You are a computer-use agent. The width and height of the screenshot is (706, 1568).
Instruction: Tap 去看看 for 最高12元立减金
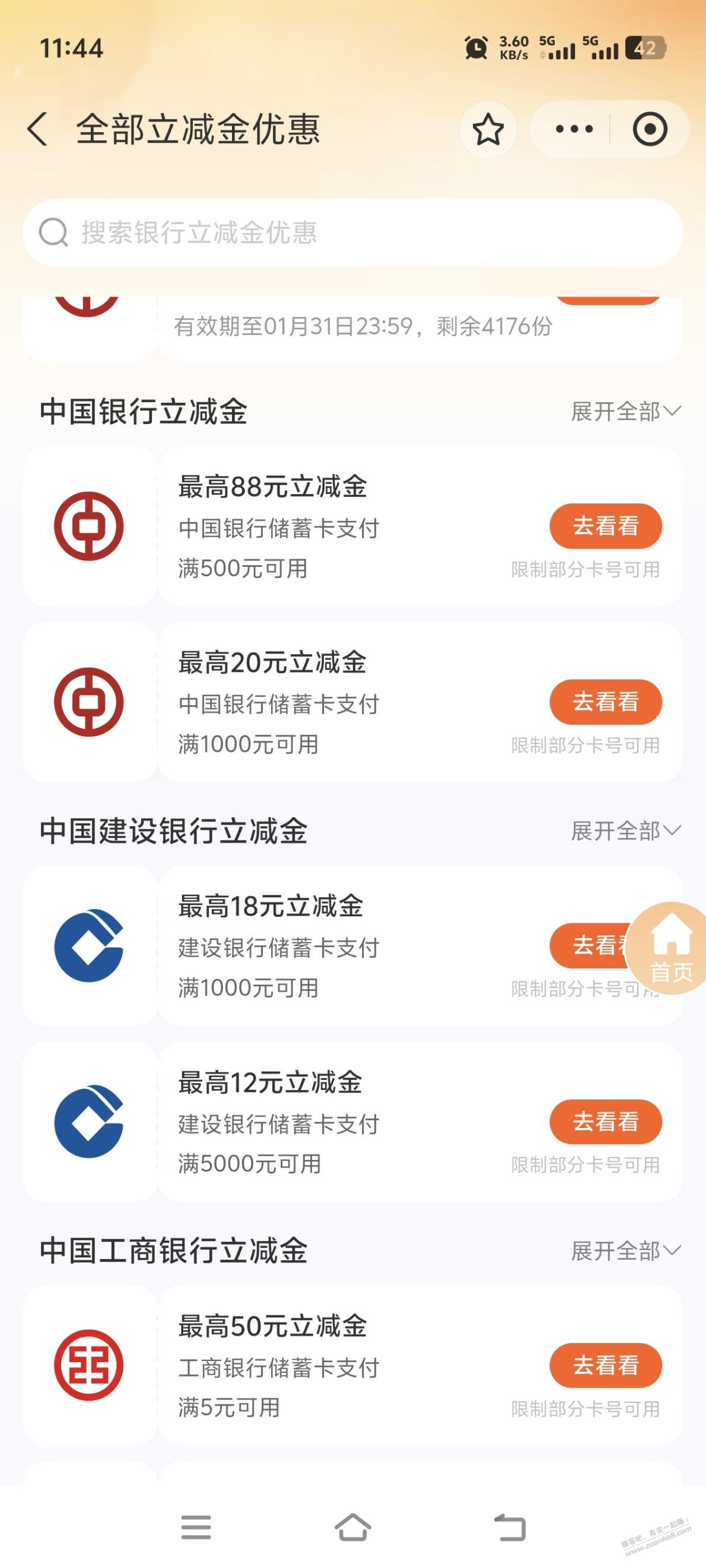(x=605, y=1121)
